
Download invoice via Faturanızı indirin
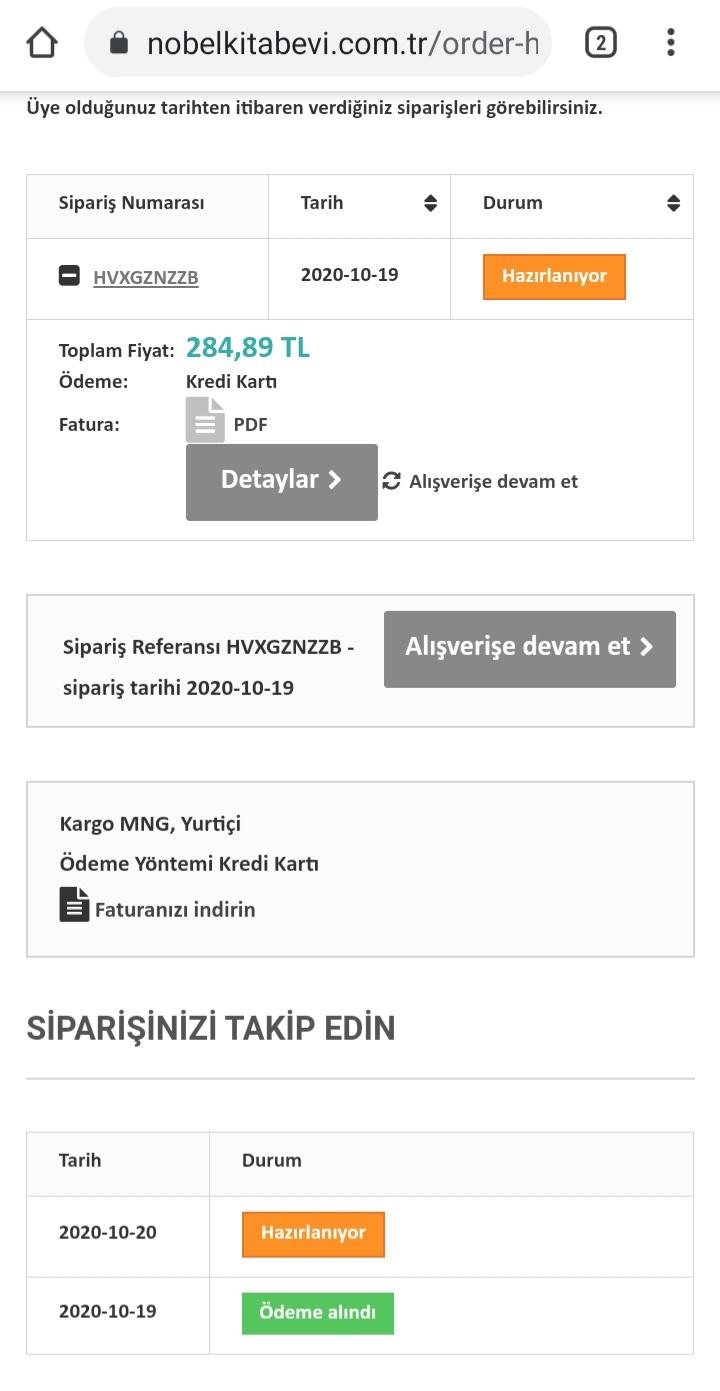[x=158, y=906]
